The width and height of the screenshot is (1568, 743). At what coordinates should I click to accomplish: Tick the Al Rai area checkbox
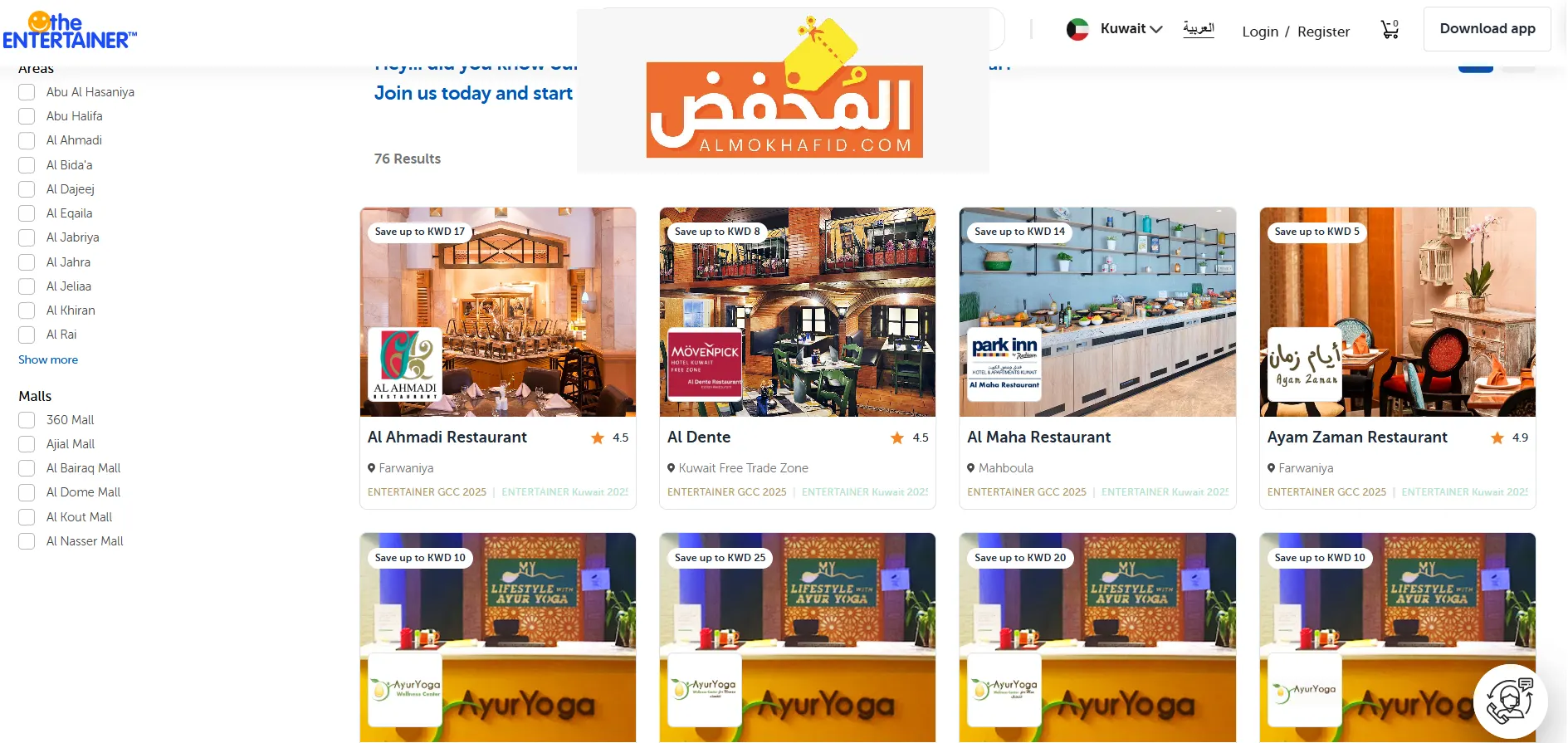[27, 335]
